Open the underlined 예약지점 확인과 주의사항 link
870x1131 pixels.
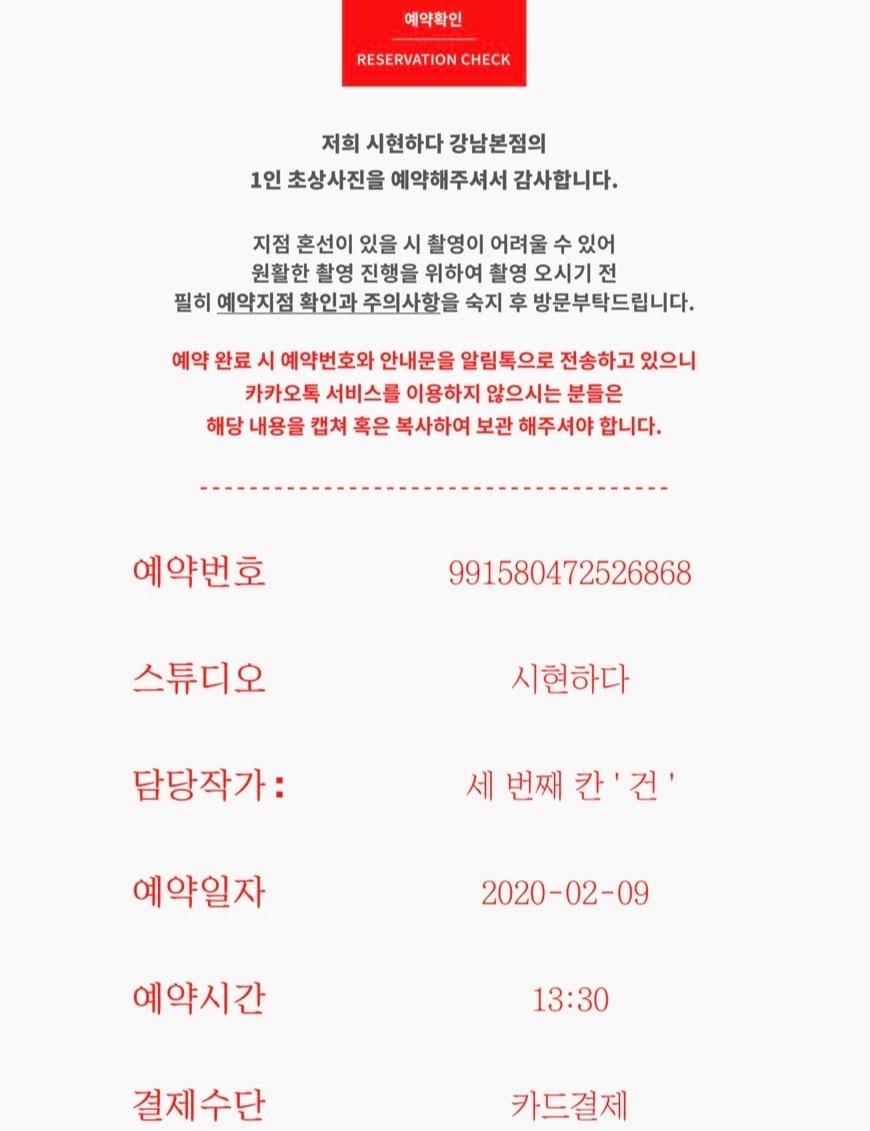coord(328,303)
